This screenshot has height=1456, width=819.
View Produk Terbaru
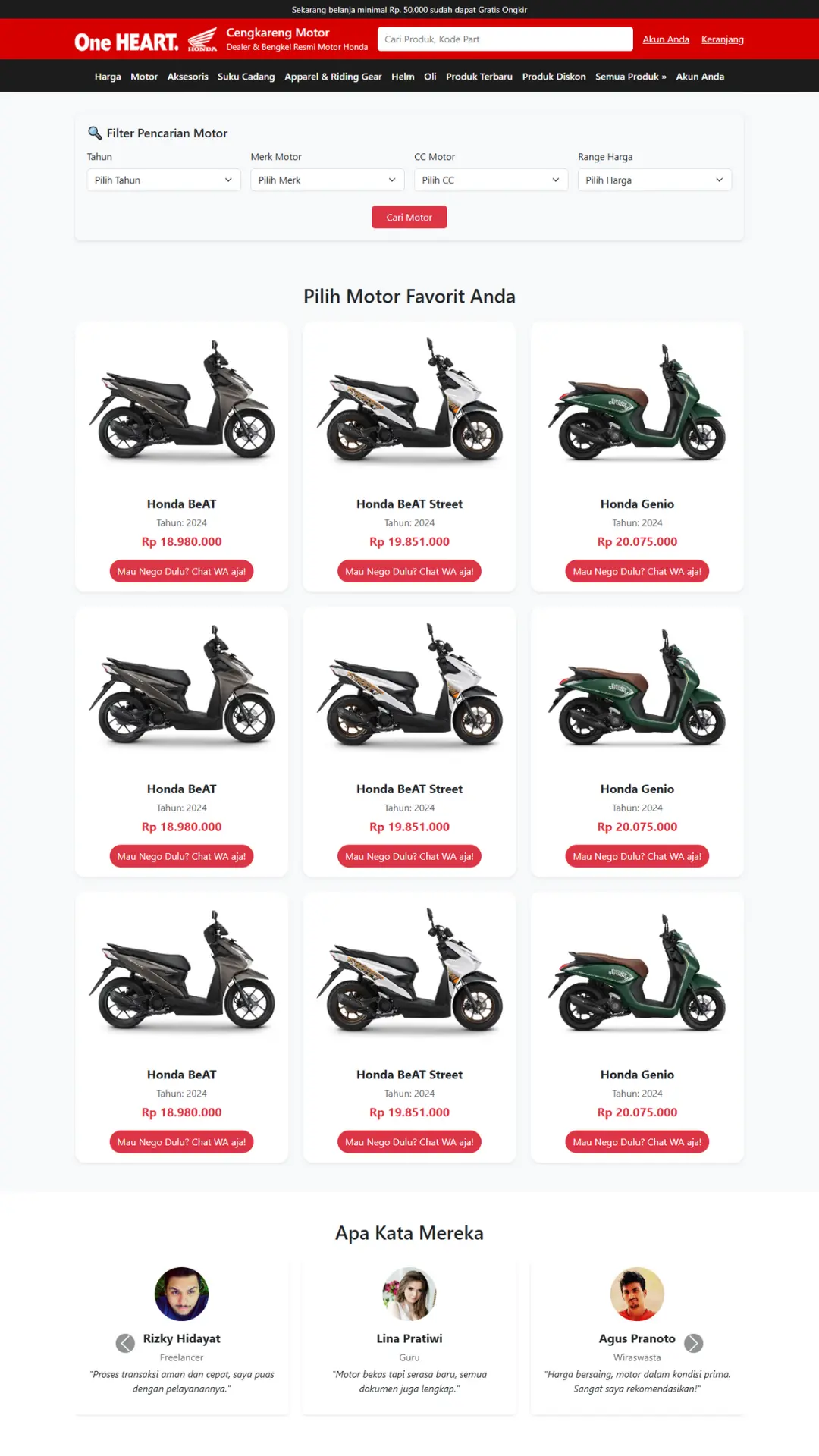click(479, 77)
